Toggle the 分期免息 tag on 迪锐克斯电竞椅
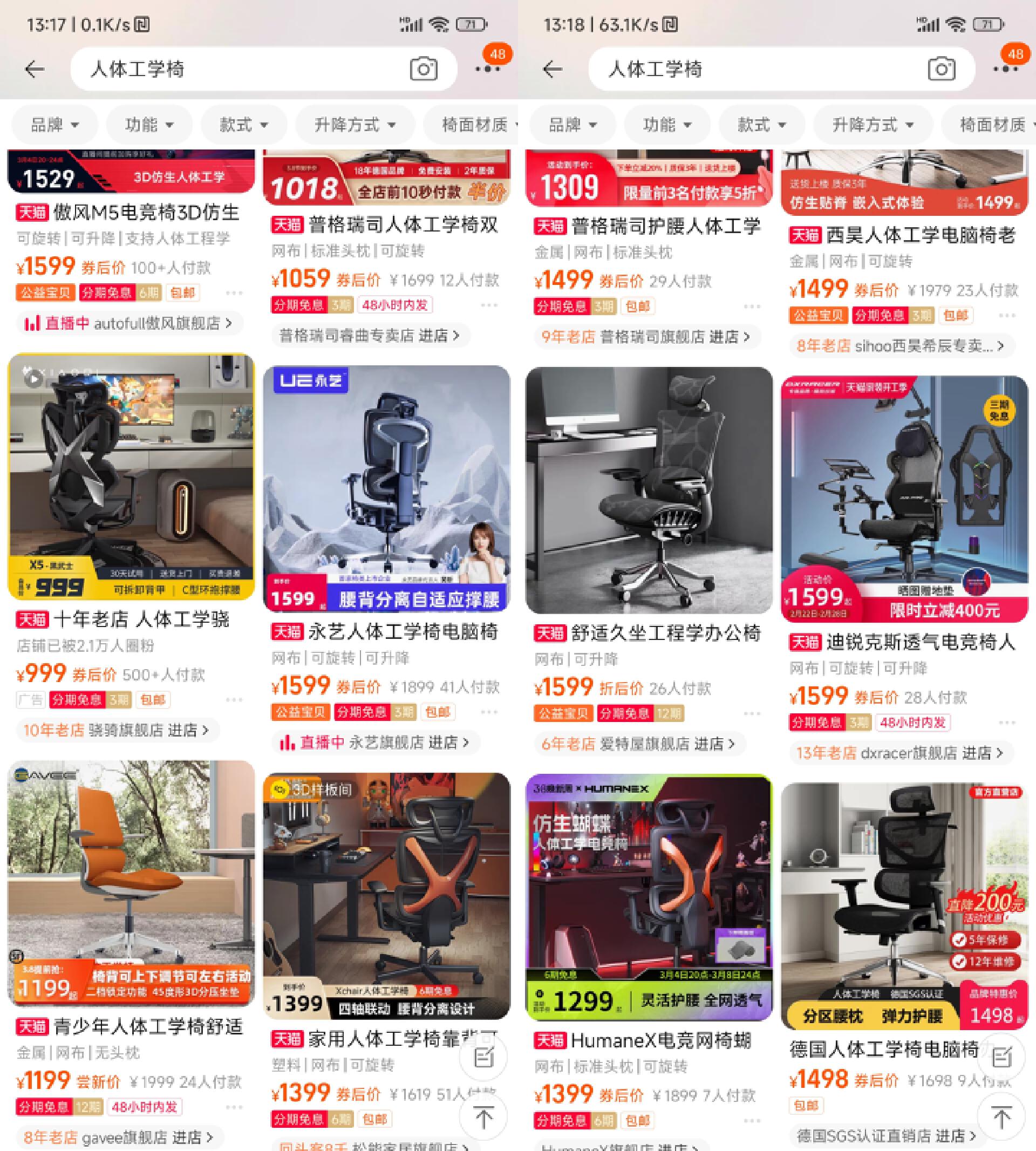This screenshot has height=1151, width=1036. 818,723
